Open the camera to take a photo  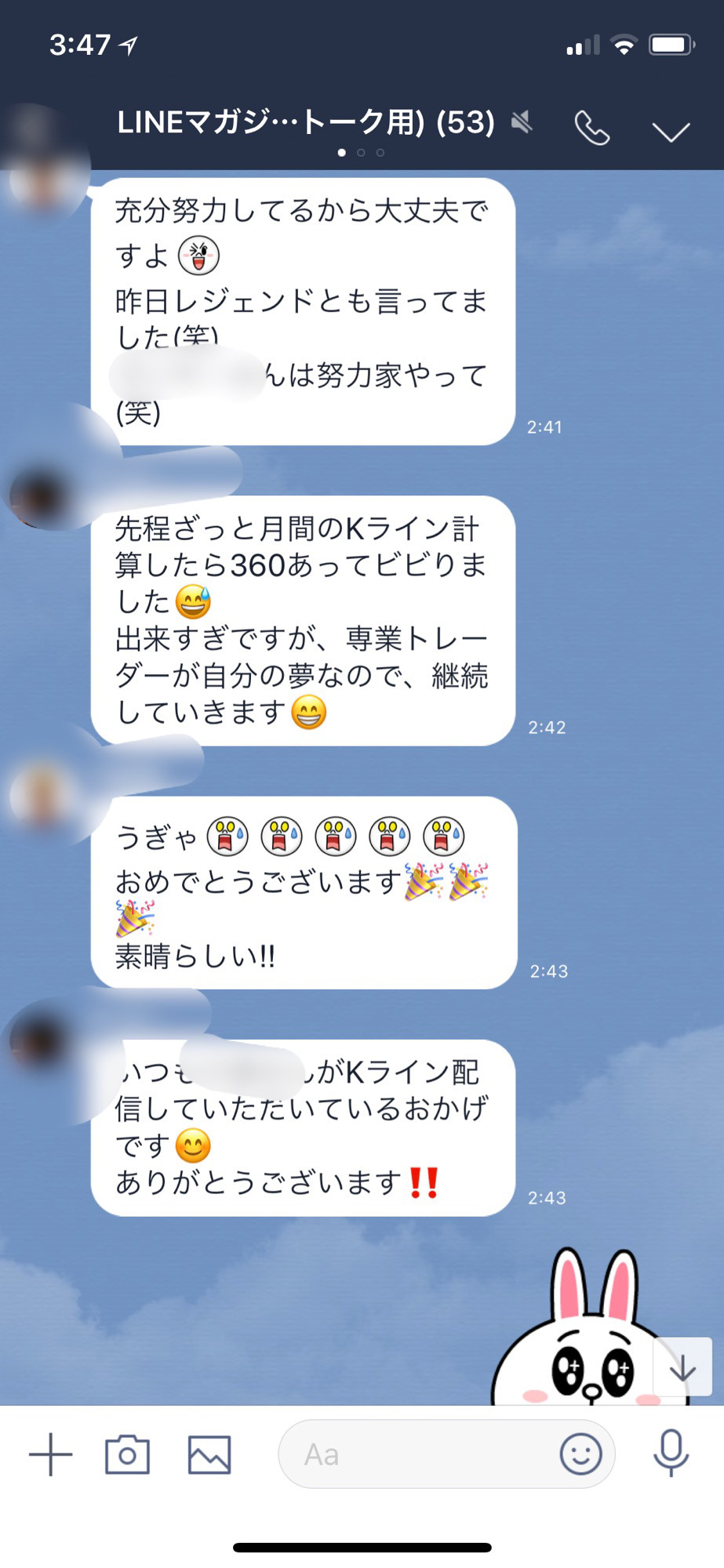point(127,1454)
